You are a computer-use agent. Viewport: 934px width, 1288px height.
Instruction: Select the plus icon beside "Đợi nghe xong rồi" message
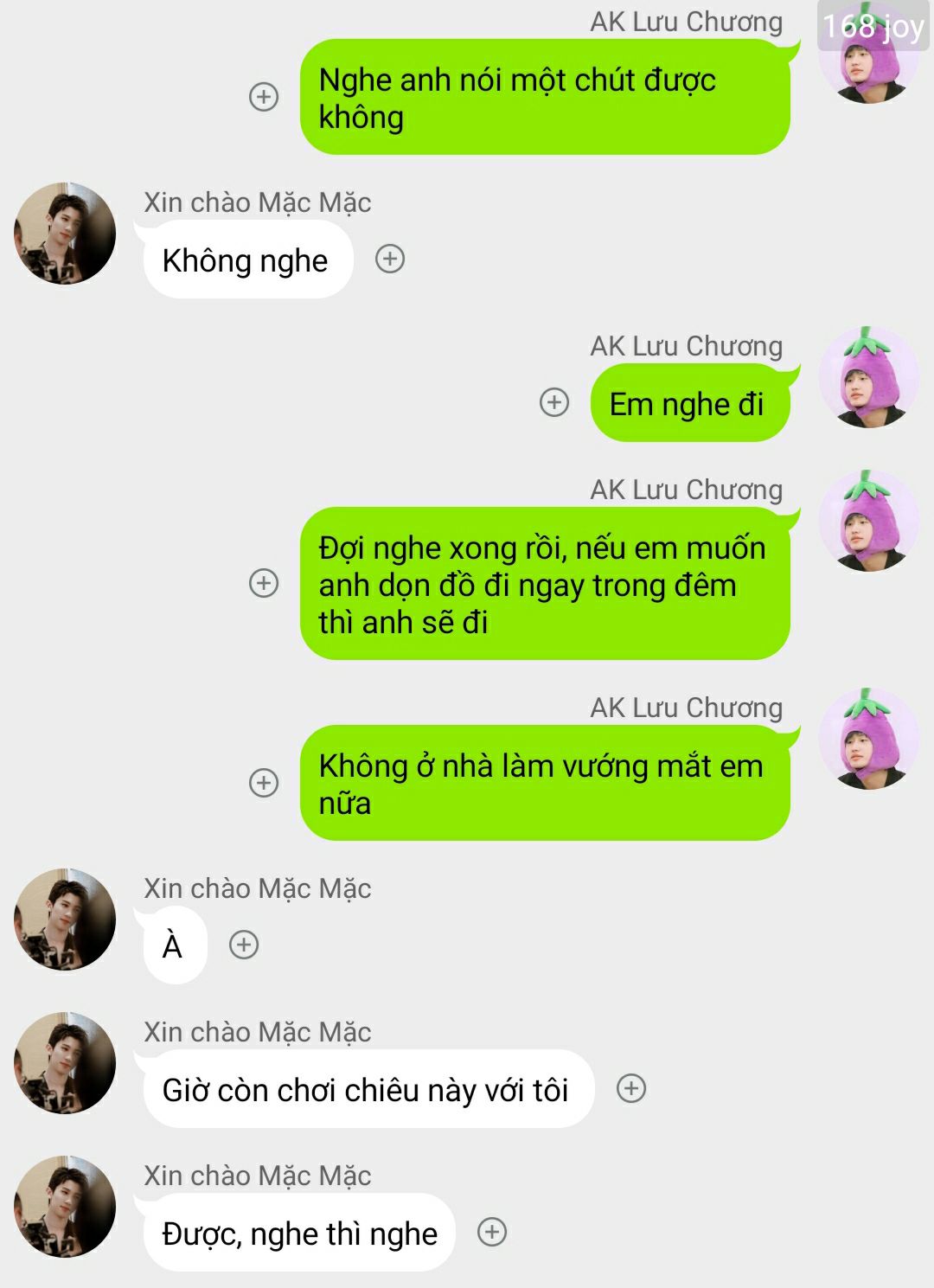tap(264, 583)
